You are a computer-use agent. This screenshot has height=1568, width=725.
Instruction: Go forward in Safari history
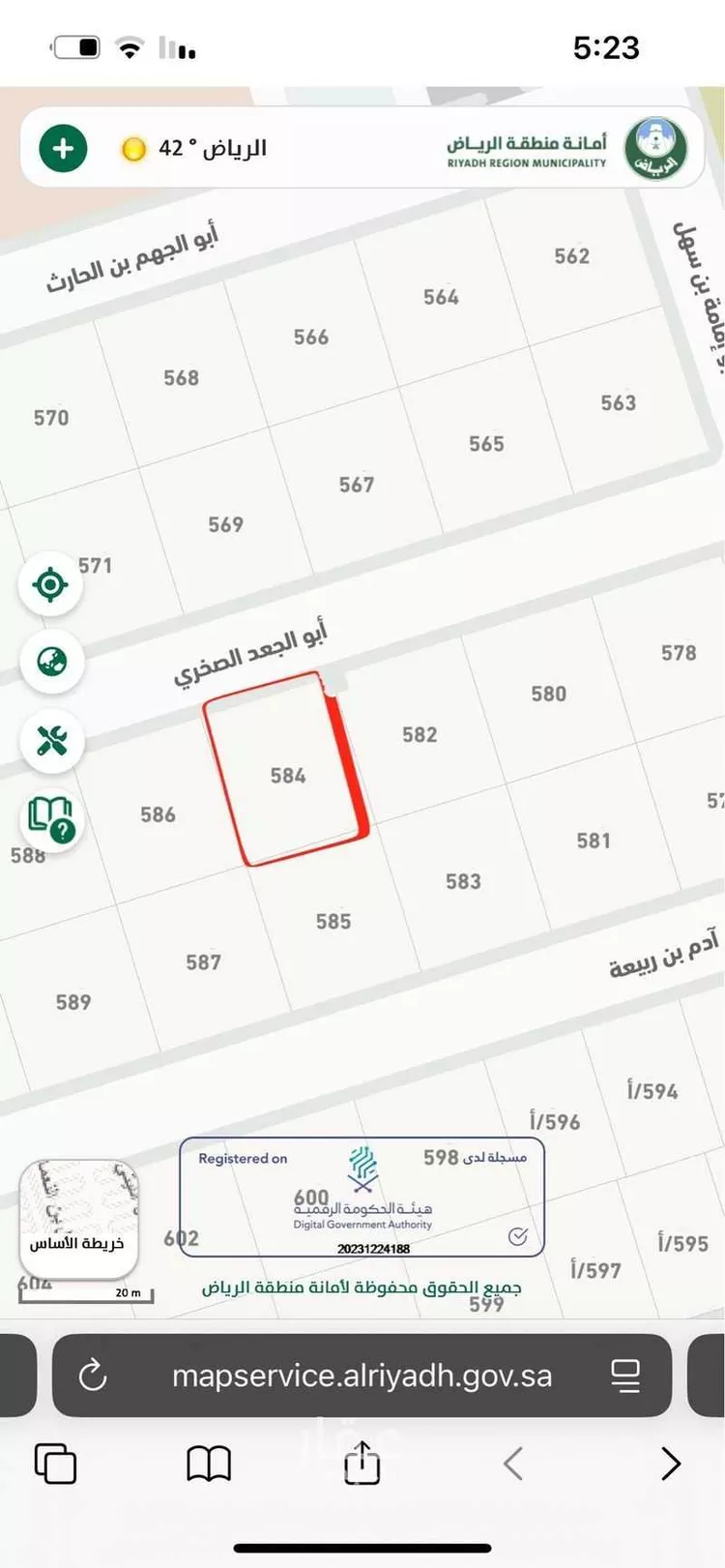[670, 1463]
